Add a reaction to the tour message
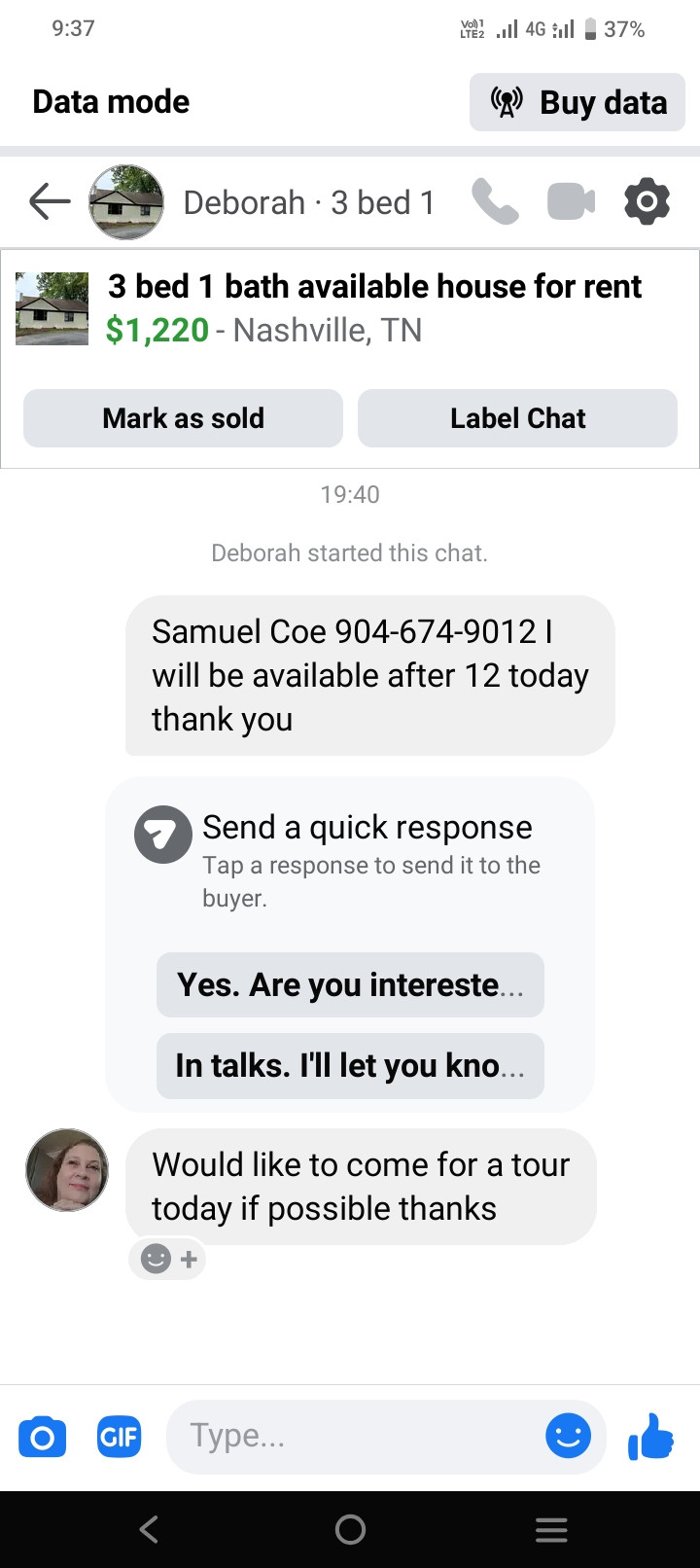 [x=167, y=1260]
